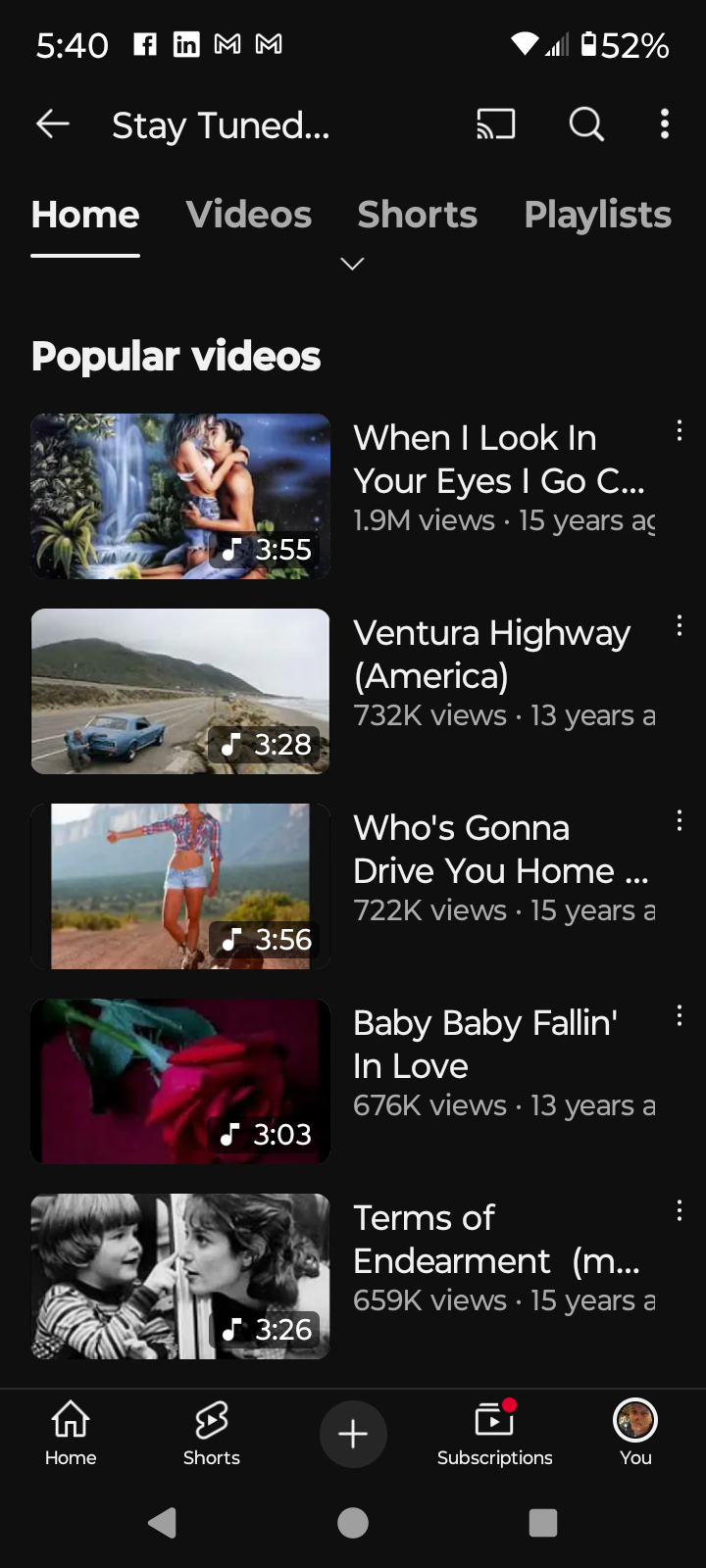Play the Terms of Endearment video
The height and width of the screenshot is (1568, 706).
[x=180, y=1276]
